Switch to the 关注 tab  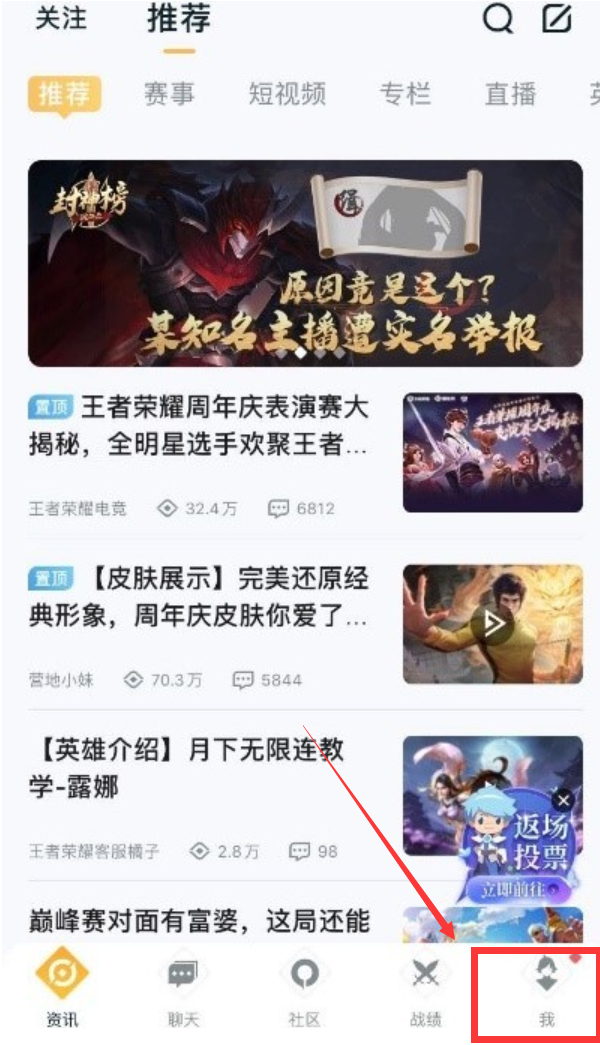pos(61,19)
